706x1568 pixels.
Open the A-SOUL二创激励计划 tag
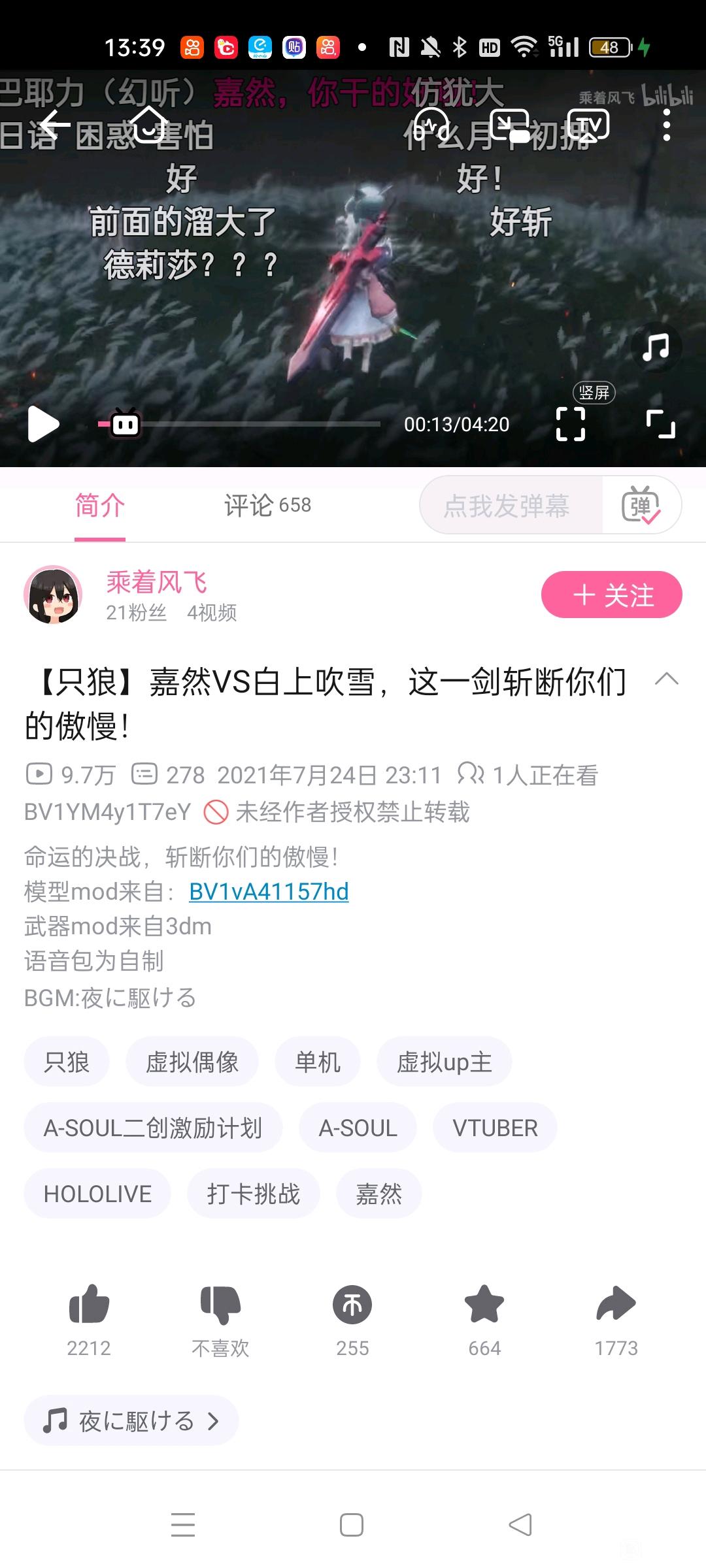153,1128
